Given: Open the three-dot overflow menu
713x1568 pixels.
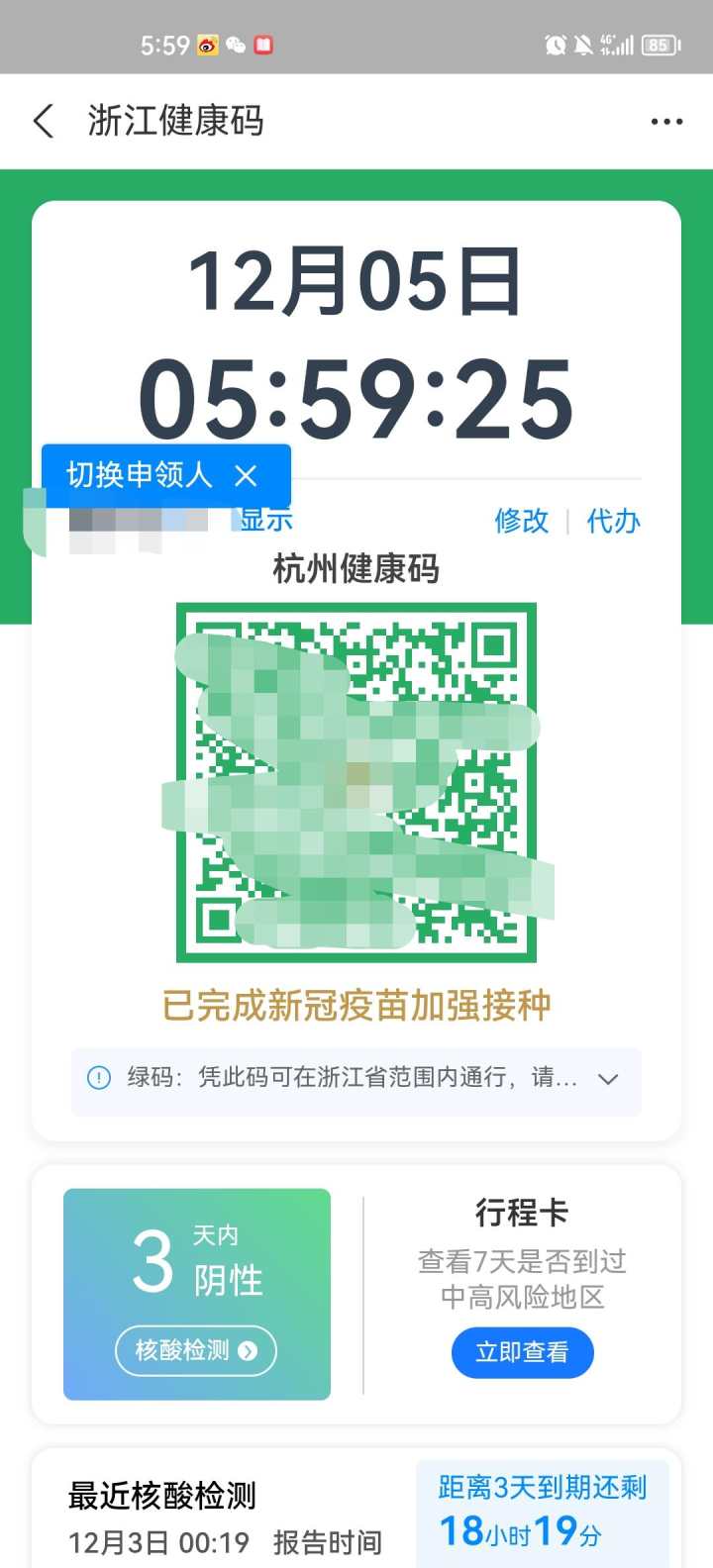Looking at the screenshot, I should [666, 122].
